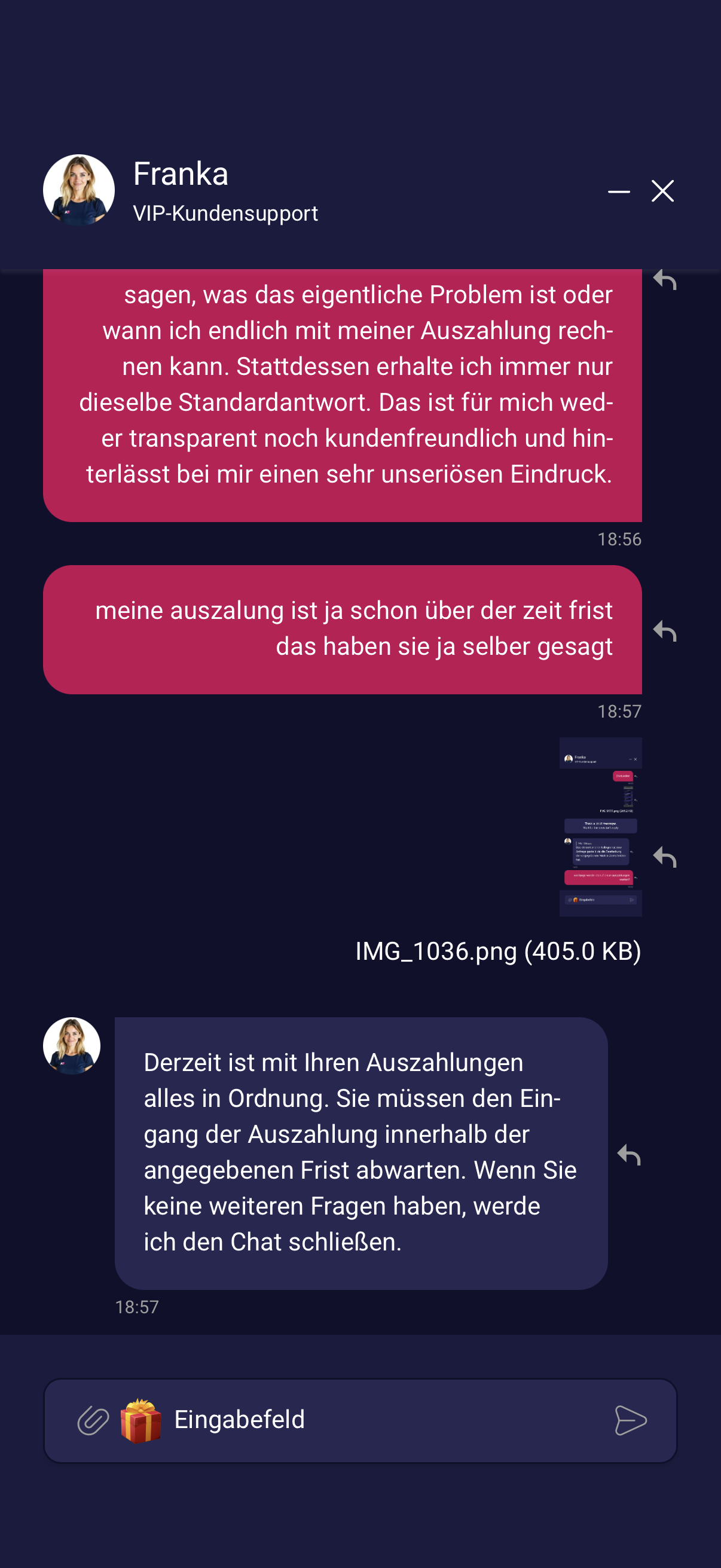721x1568 pixels.
Task: Reply to the message sent at 18:56
Action: click(665, 280)
